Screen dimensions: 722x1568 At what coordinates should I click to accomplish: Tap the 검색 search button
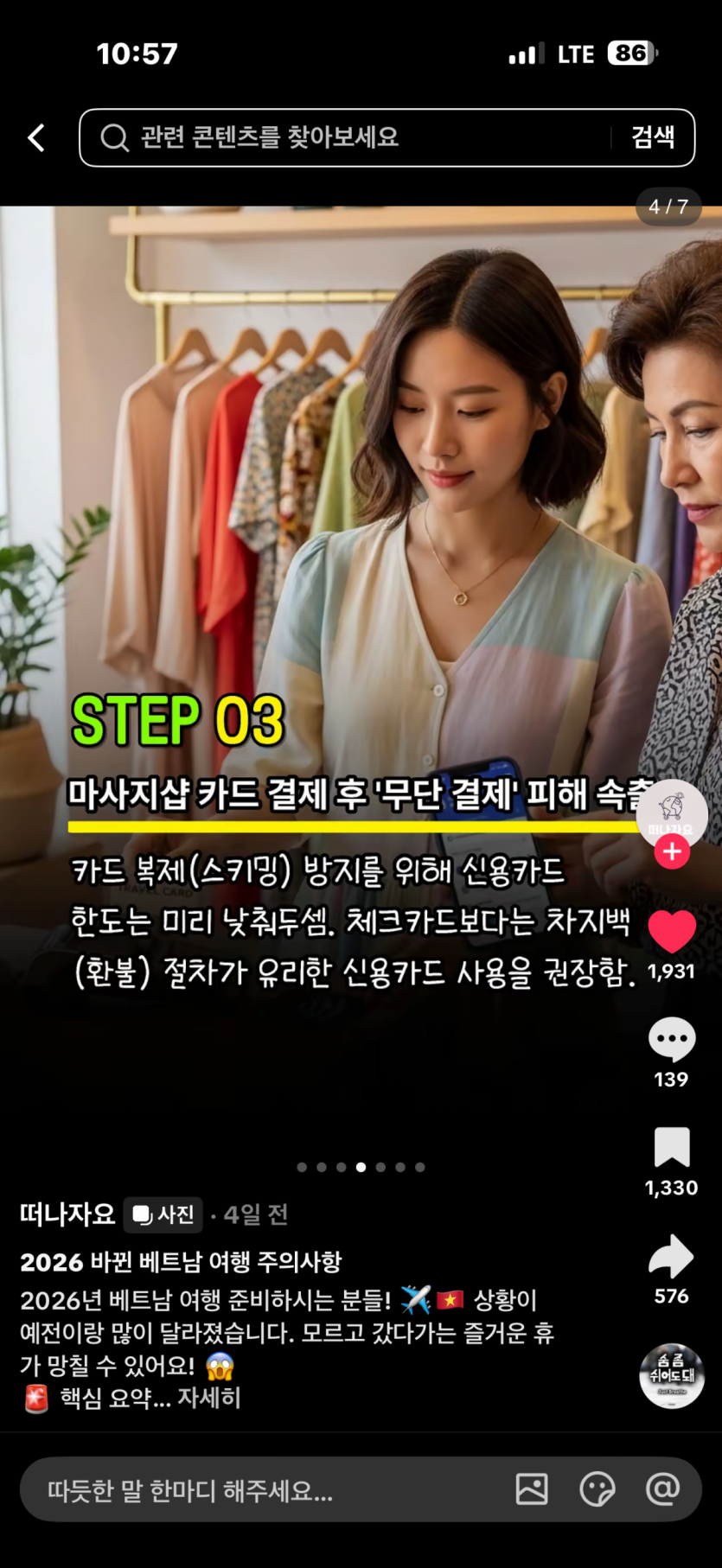coord(652,137)
